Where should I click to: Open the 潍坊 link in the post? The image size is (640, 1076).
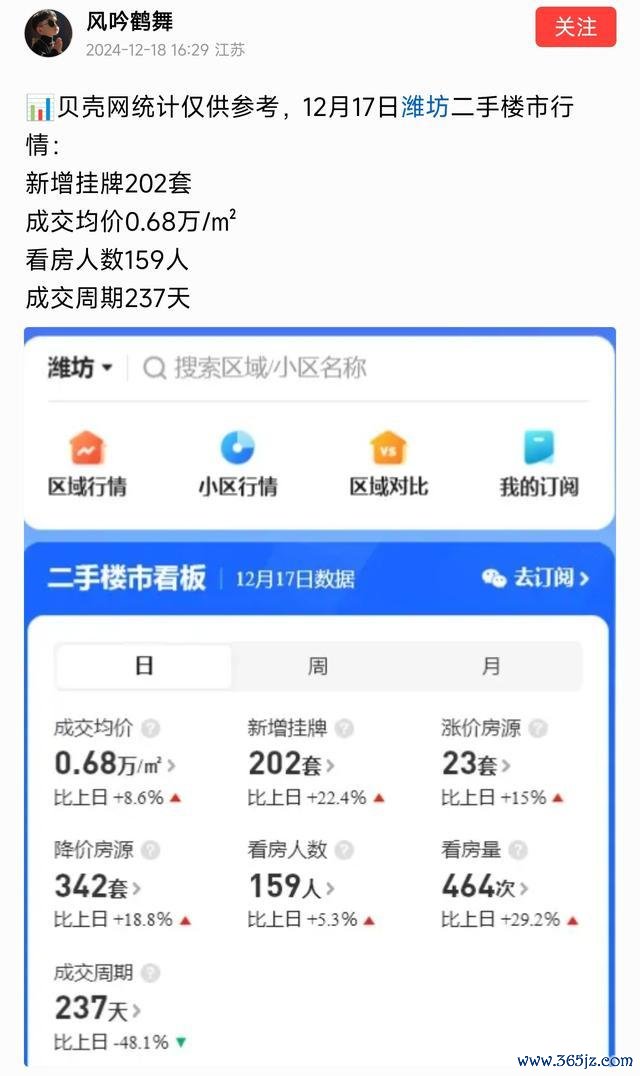point(424,107)
